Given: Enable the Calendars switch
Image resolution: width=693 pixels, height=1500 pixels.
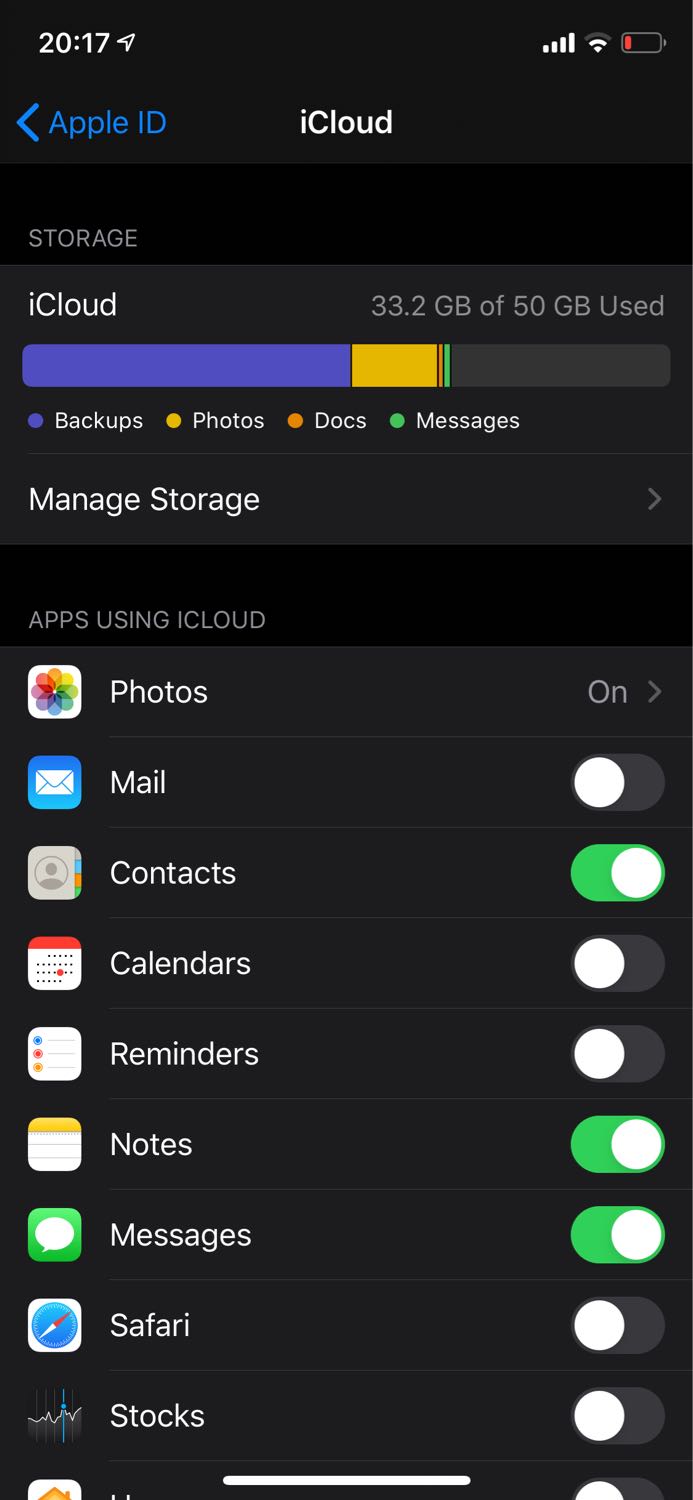Looking at the screenshot, I should pos(617,963).
